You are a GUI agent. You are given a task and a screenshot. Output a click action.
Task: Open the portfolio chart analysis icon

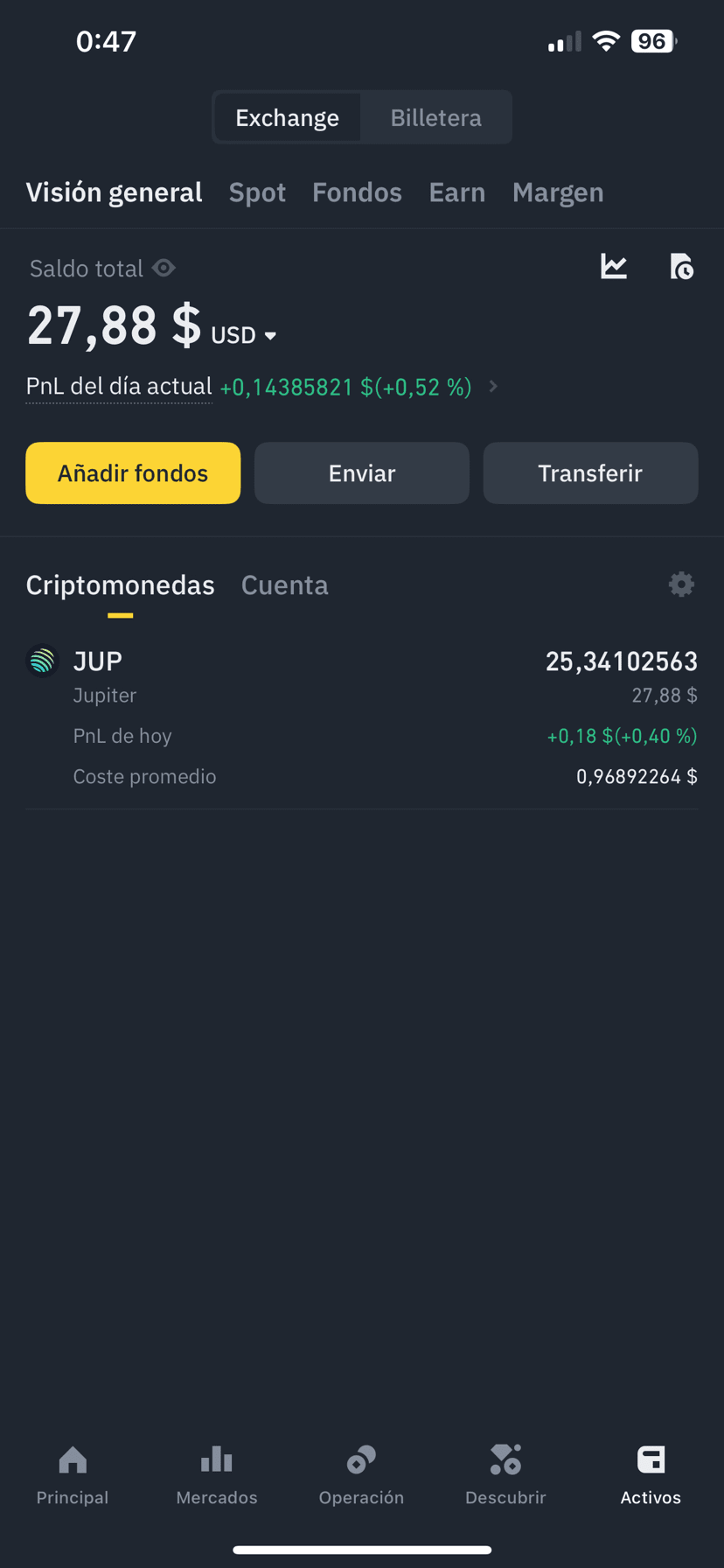pos(614,266)
